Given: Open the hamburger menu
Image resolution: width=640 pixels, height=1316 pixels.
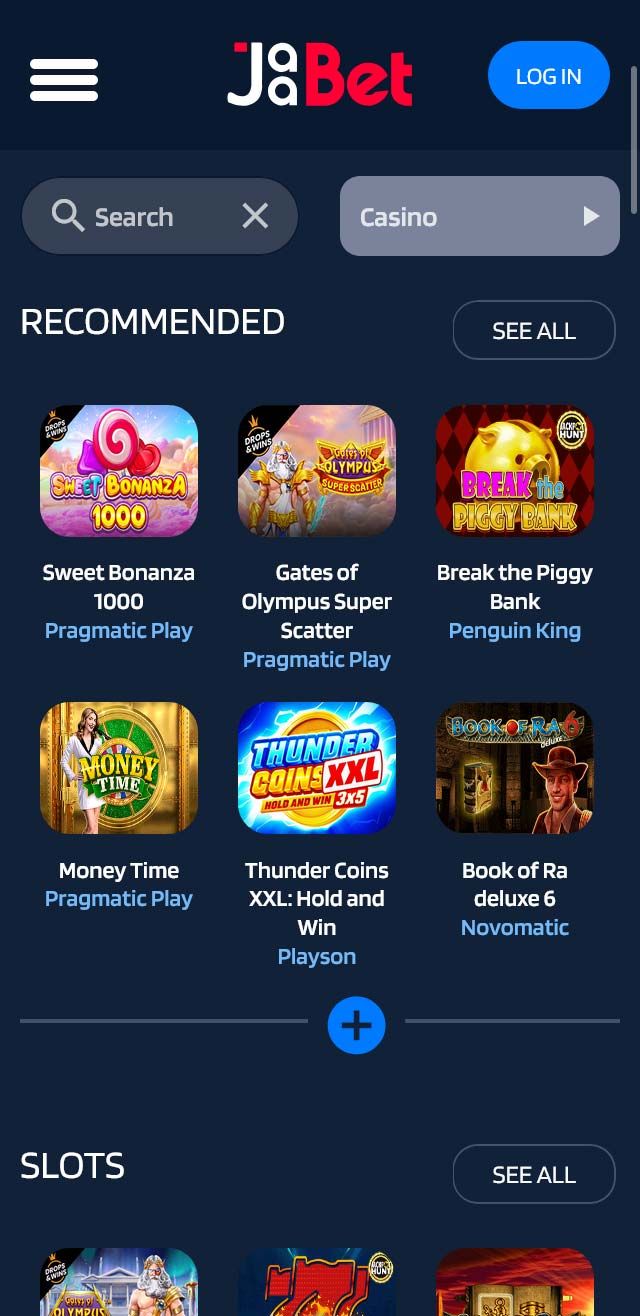Looking at the screenshot, I should (x=64, y=79).
